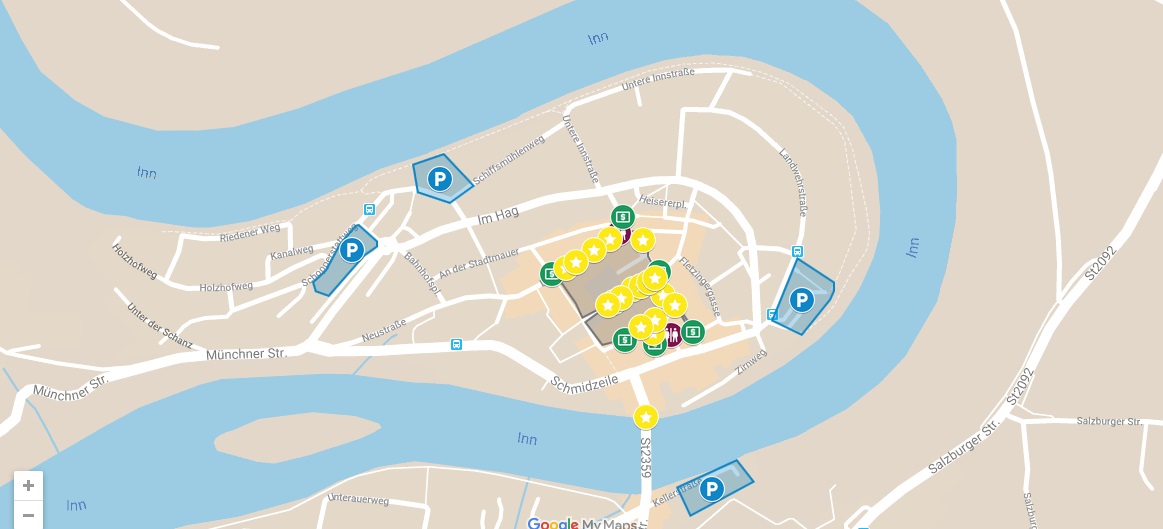1163x529 pixels.
Task: Zoom out with the minus button
Action: coord(28,516)
